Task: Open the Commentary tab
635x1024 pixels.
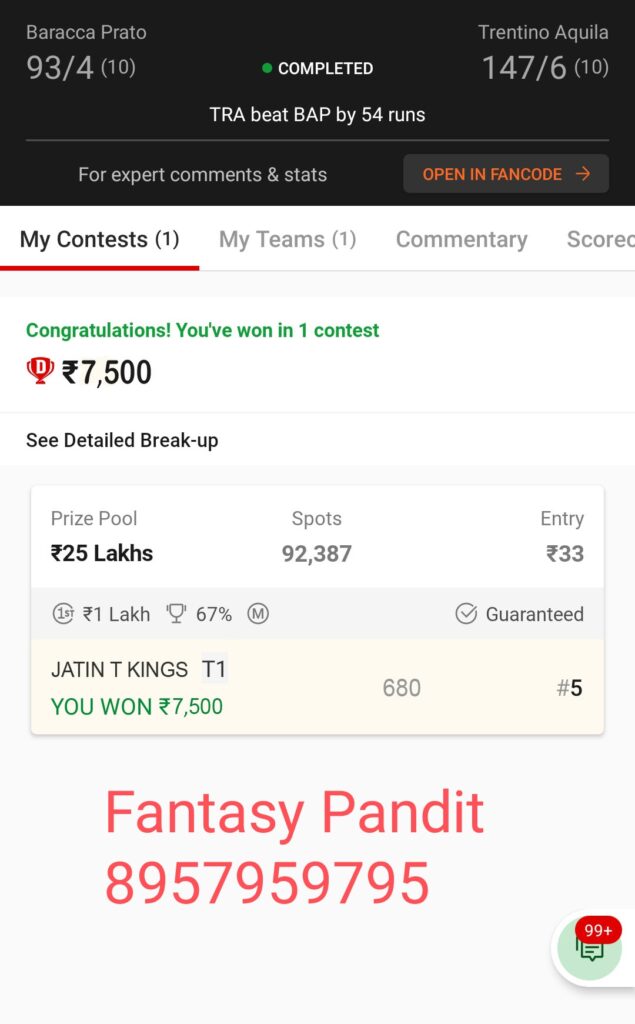Action: pos(461,239)
